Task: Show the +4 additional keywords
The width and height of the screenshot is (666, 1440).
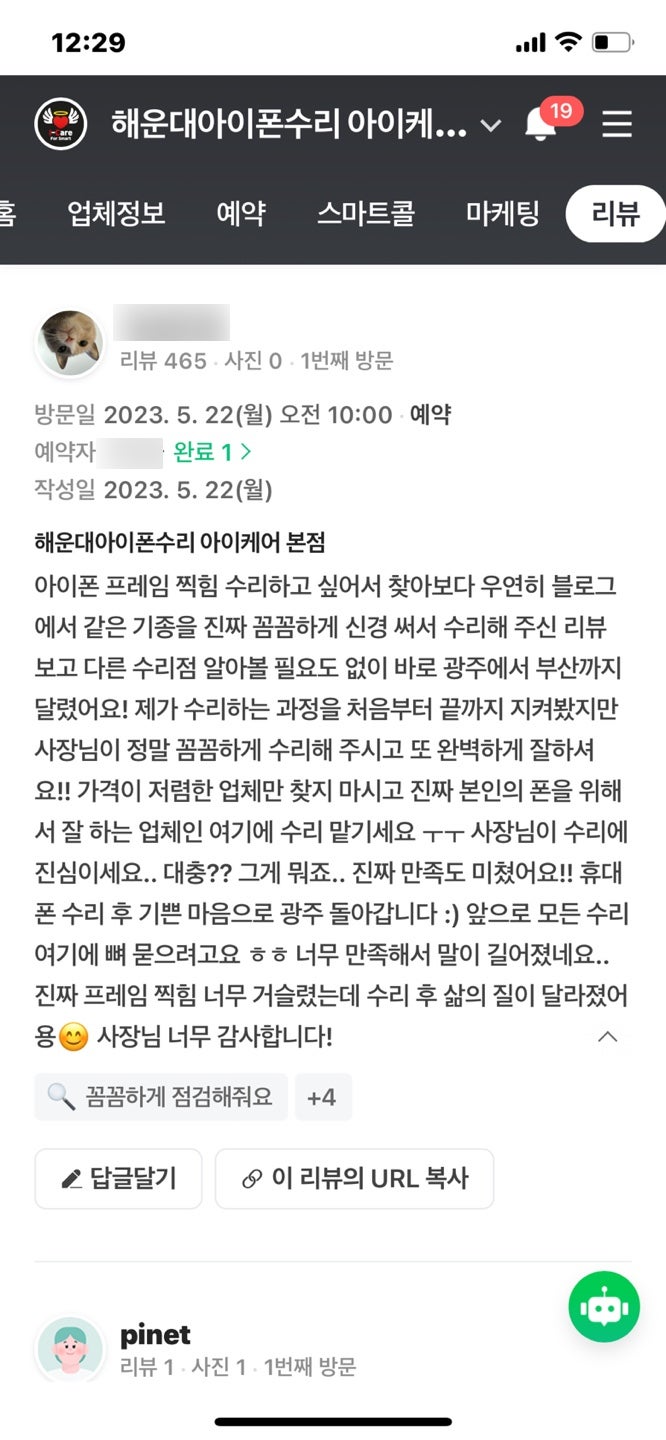Action: pyautogui.click(x=322, y=1097)
